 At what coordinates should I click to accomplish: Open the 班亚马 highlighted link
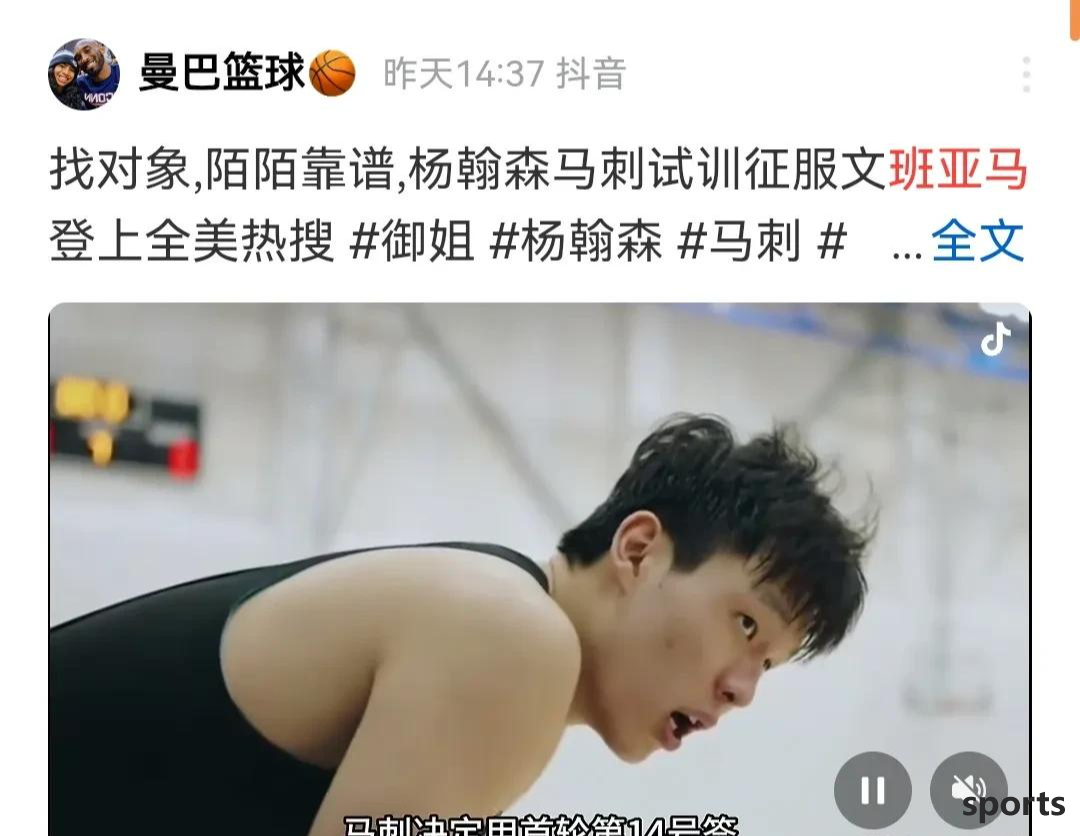(x=958, y=170)
